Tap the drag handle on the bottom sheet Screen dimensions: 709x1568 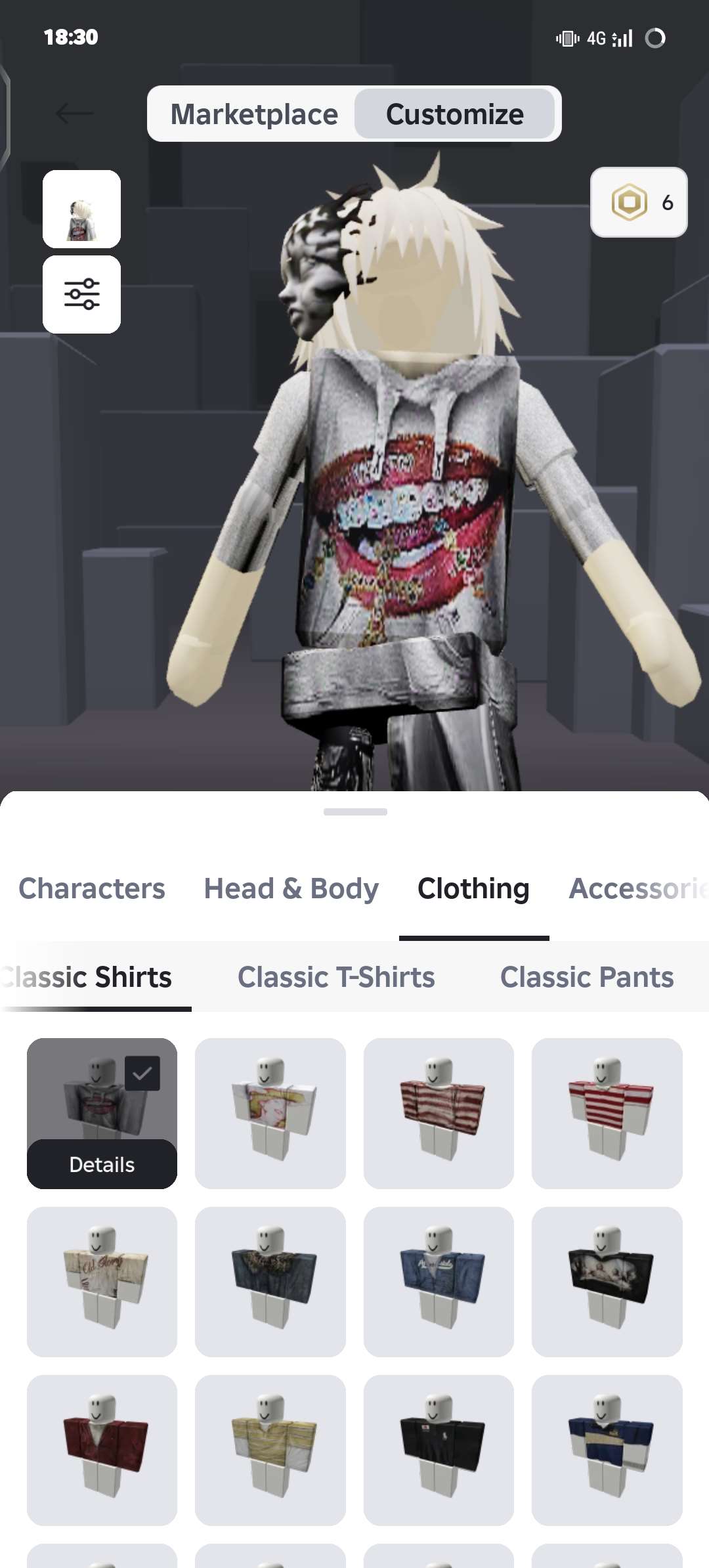point(355,812)
